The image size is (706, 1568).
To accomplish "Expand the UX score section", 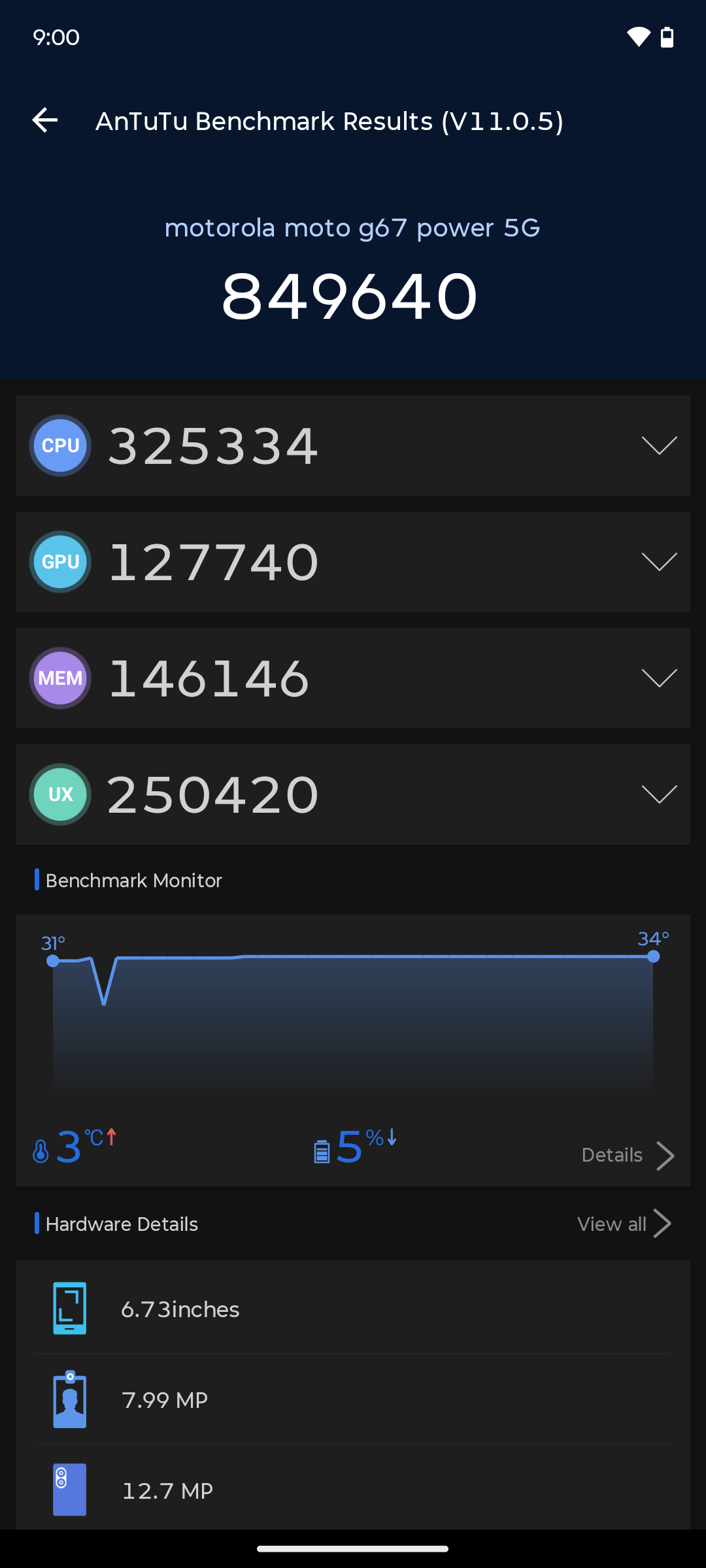I will click(659, 794).
